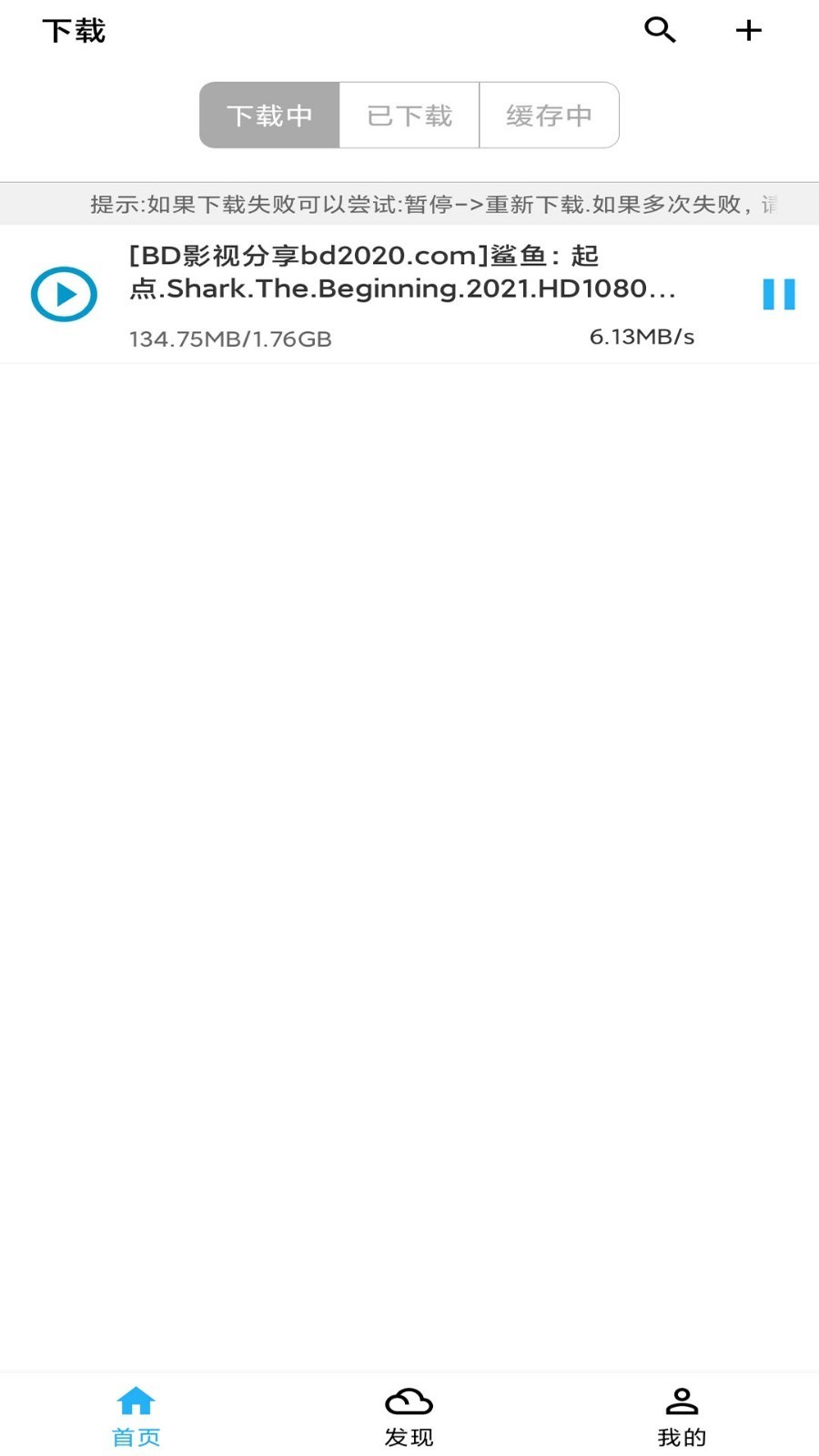Open the 发现 tab
The width and height of the screenshot is (819, 1456).
click(x=409, y=1416)
